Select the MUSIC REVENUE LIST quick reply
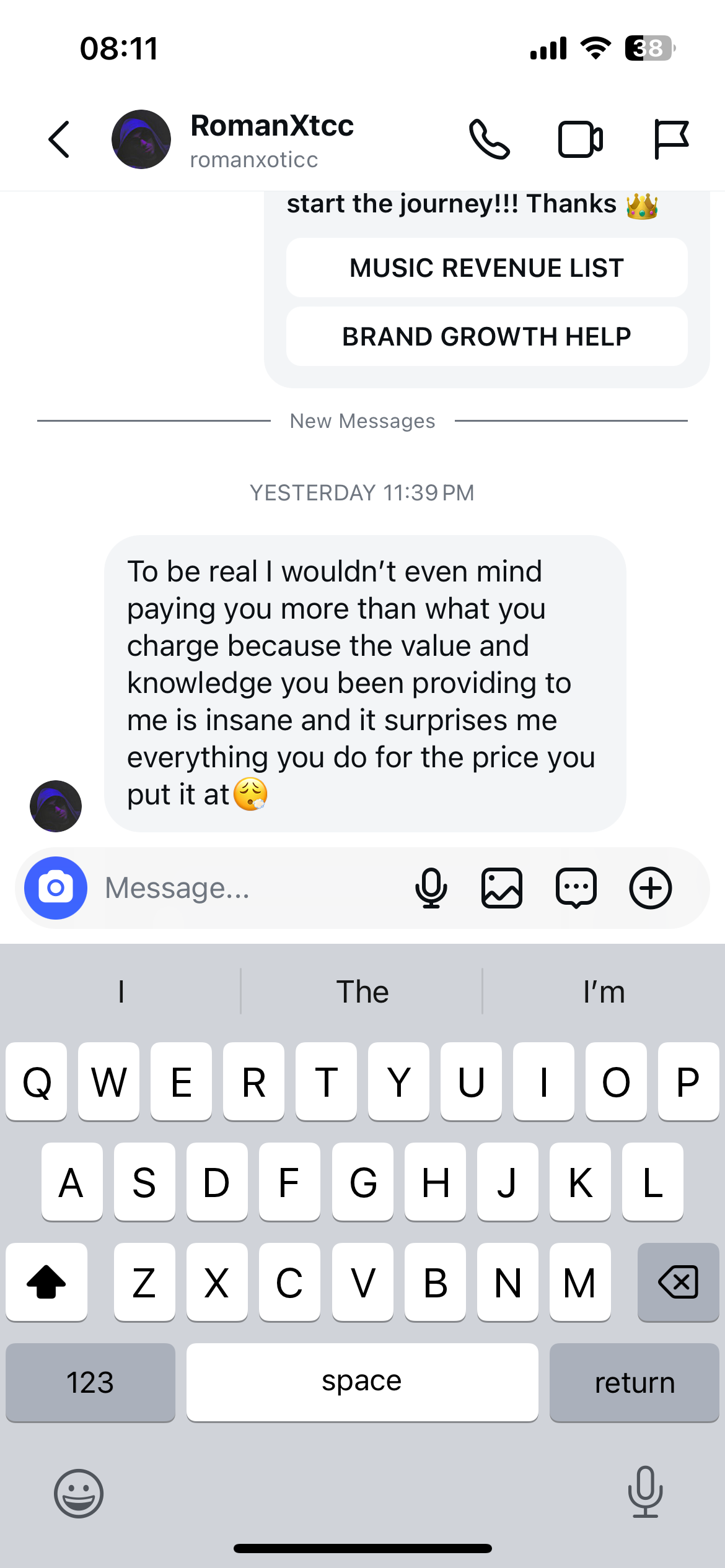This screenshot has height=1568, width=725. tap(486, 268)
